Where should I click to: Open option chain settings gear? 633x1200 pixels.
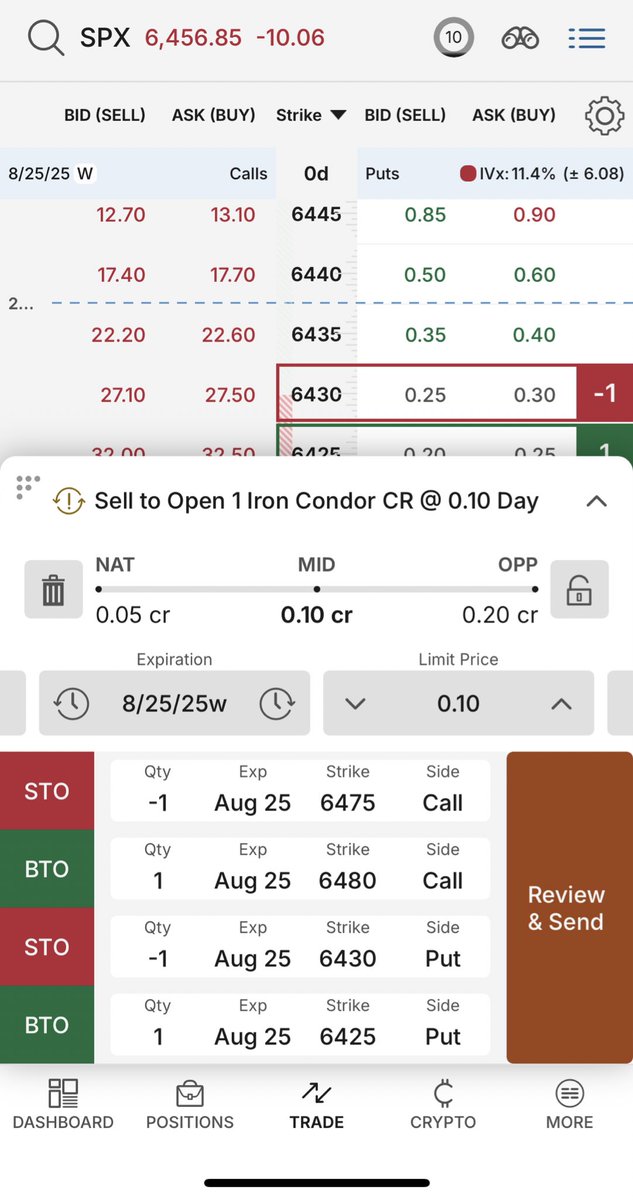[x=604, y=116]
